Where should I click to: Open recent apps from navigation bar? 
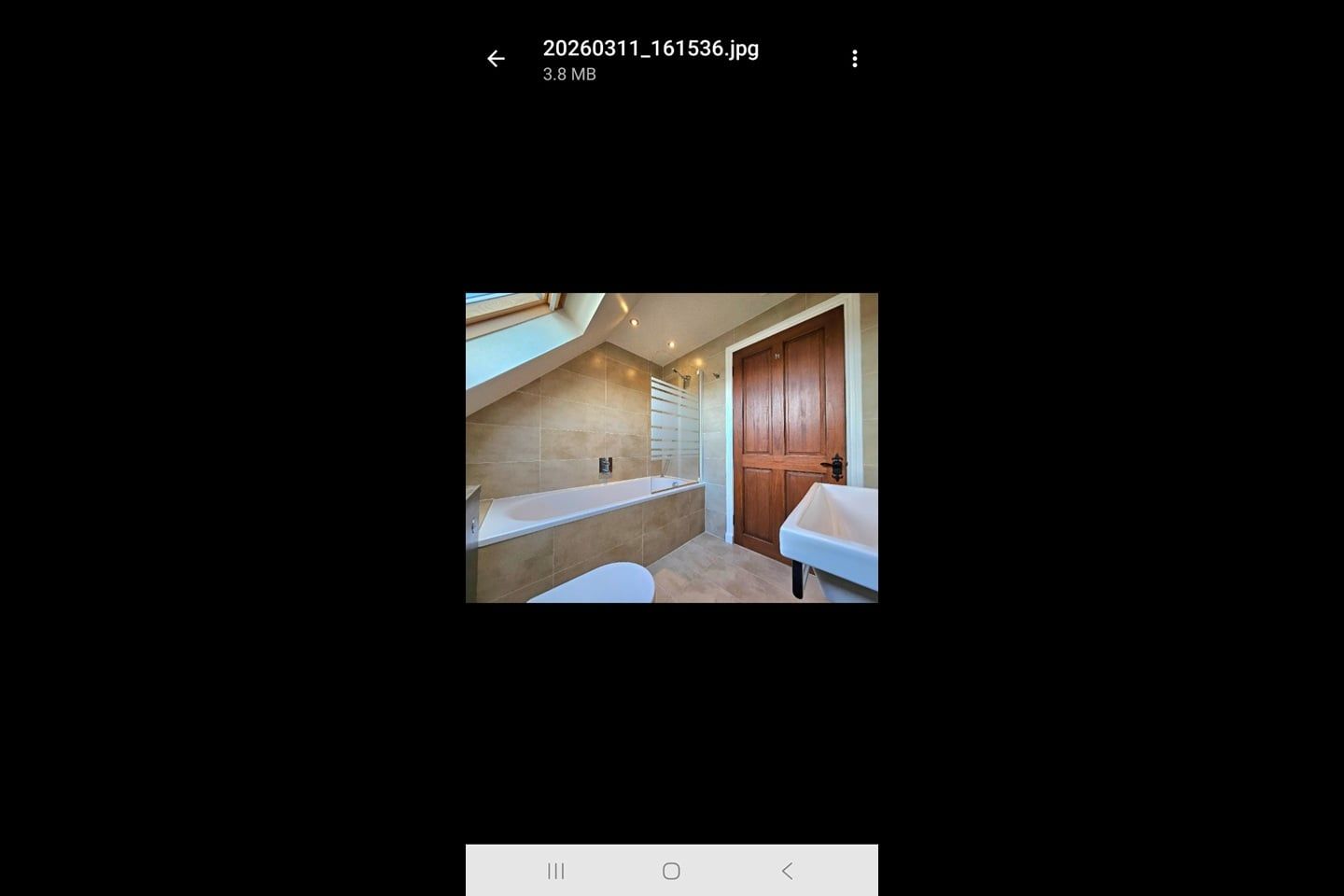(x=556, y=871)
